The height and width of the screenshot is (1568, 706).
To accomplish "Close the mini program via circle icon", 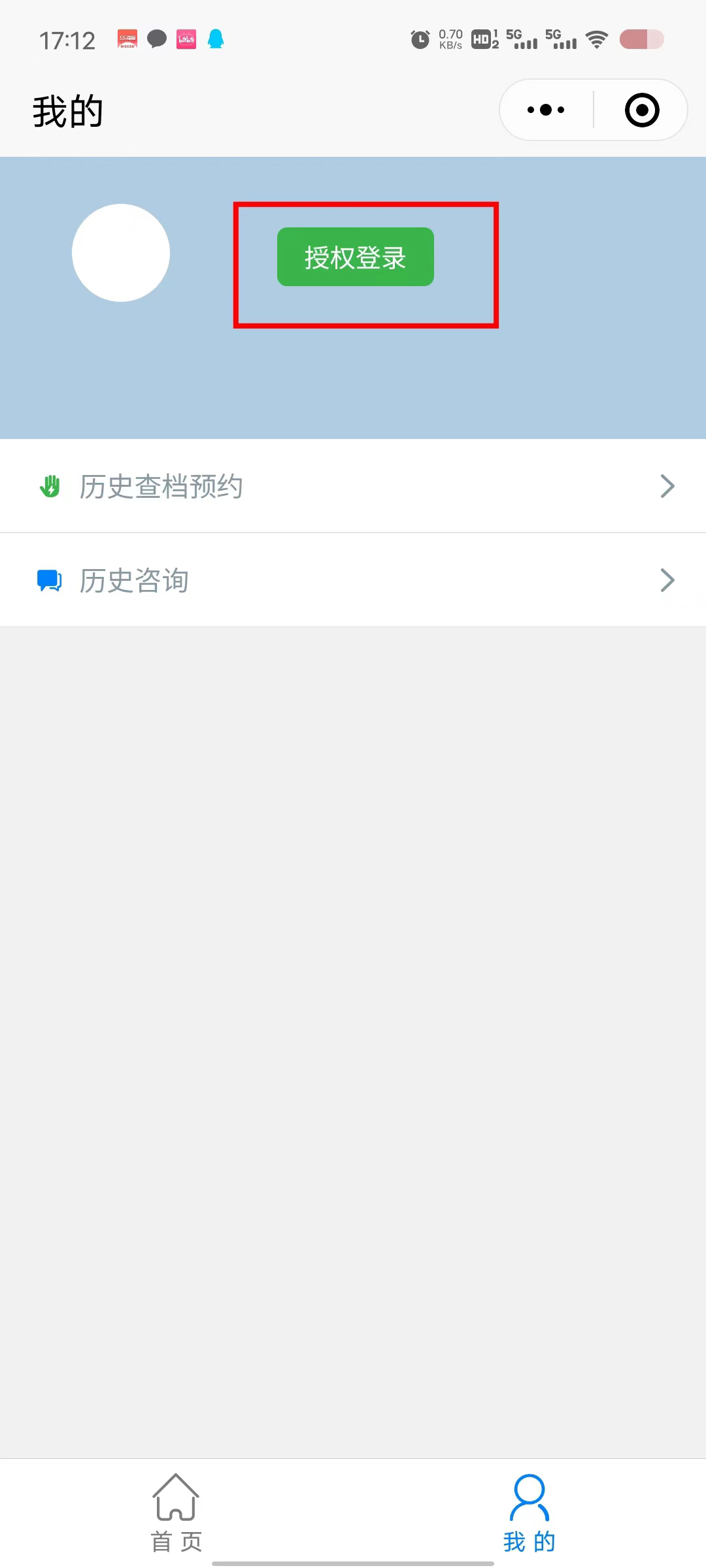I will click(642, 110).
